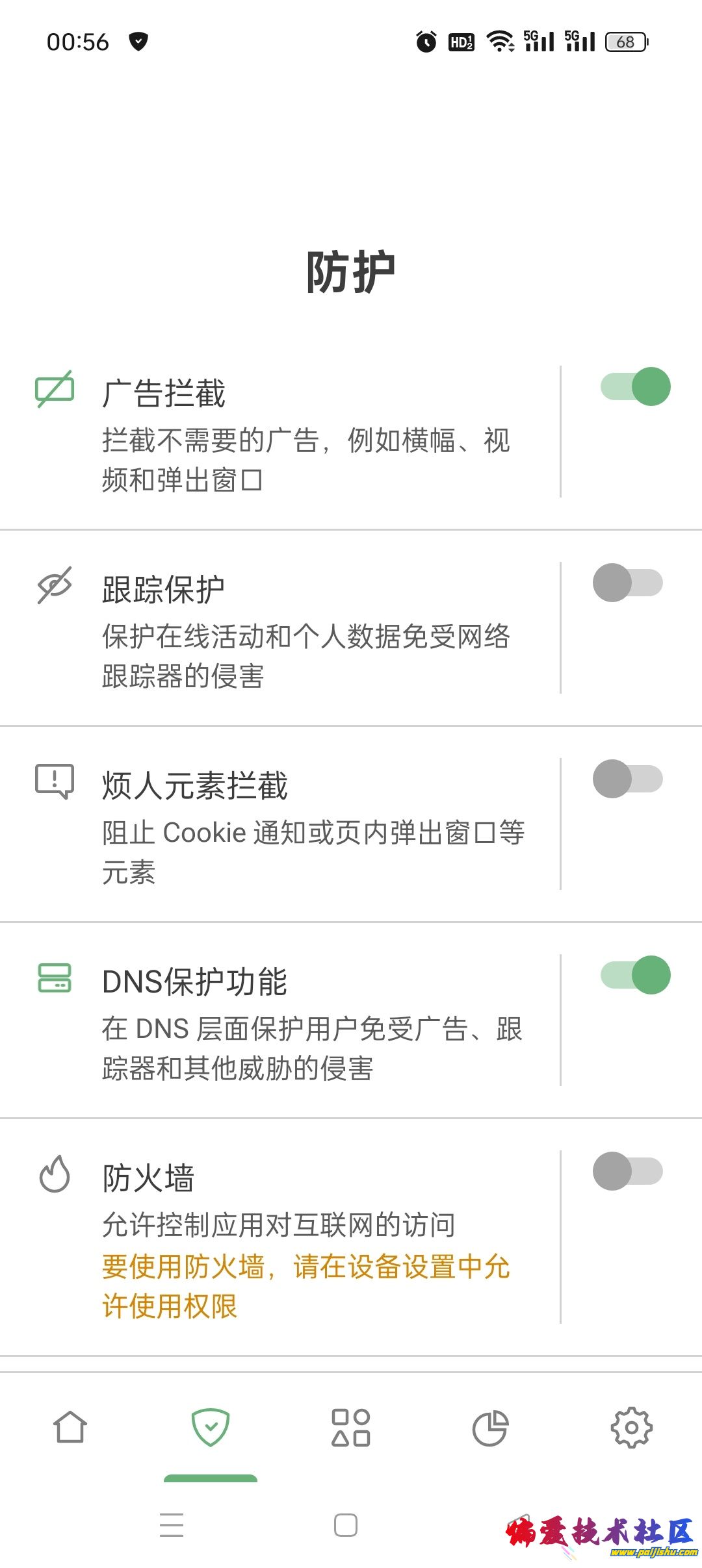Disable the DNS保护功能 switch

click(x=635, y=975)
